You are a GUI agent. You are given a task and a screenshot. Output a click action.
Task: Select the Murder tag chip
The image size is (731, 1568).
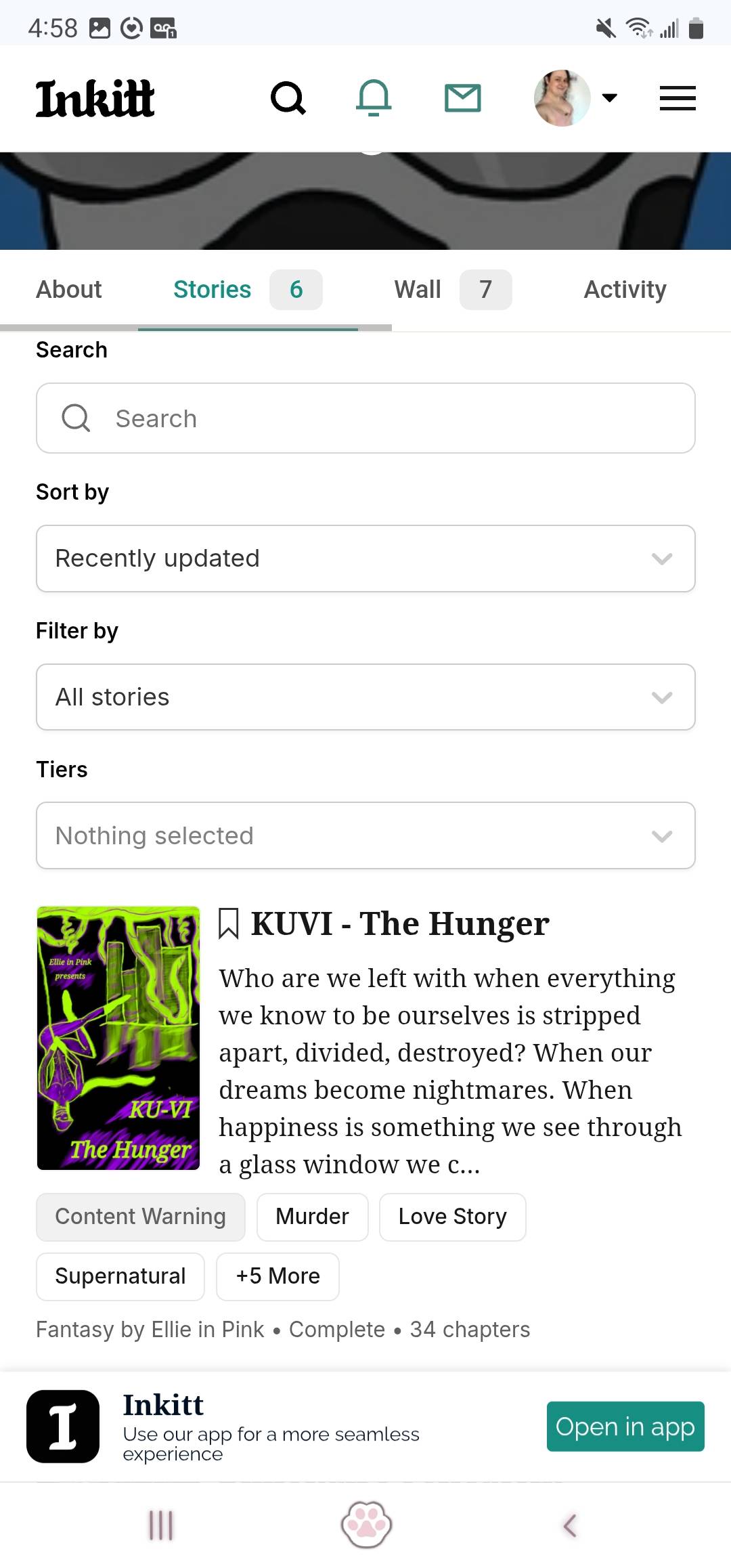coord(312,1217)
